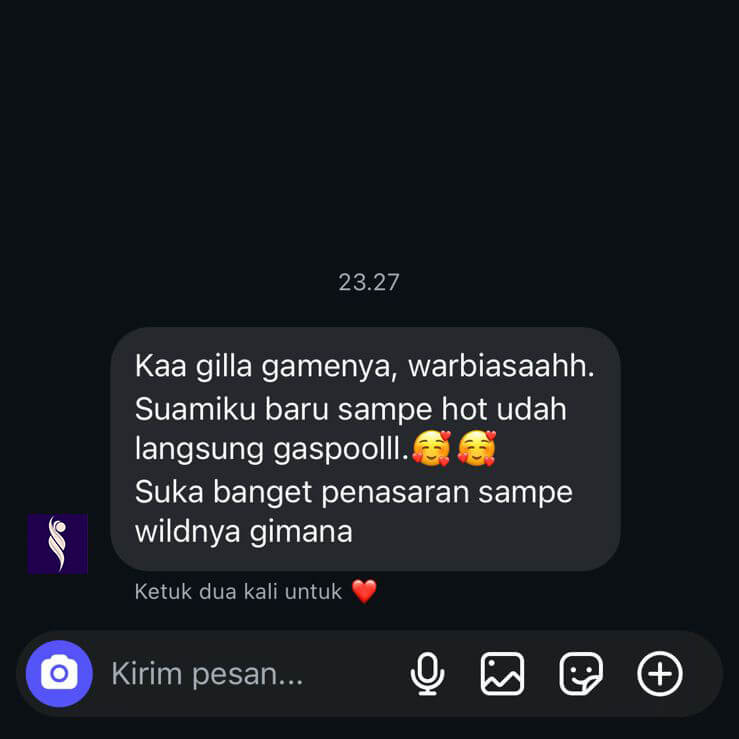Open the sticker picker

point(581,674)
